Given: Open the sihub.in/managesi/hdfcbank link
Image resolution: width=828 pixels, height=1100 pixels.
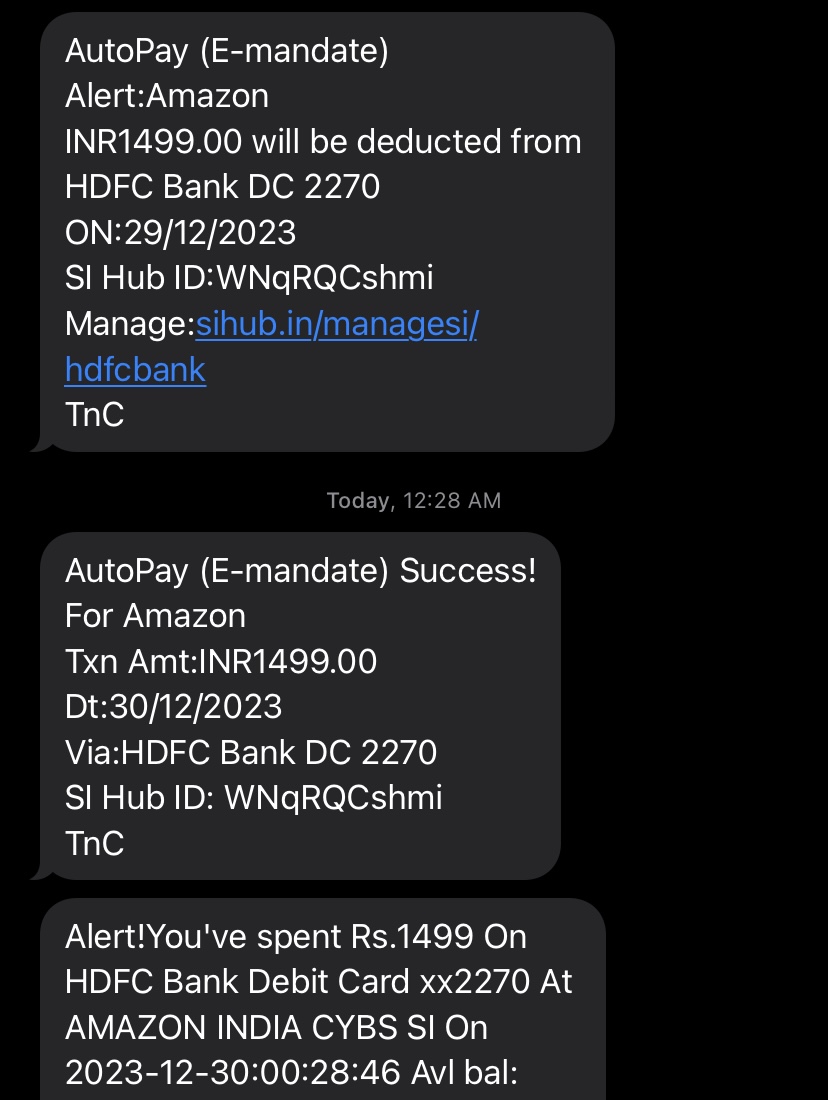Looking at the screenshot, I should click(x=336, y=325).
